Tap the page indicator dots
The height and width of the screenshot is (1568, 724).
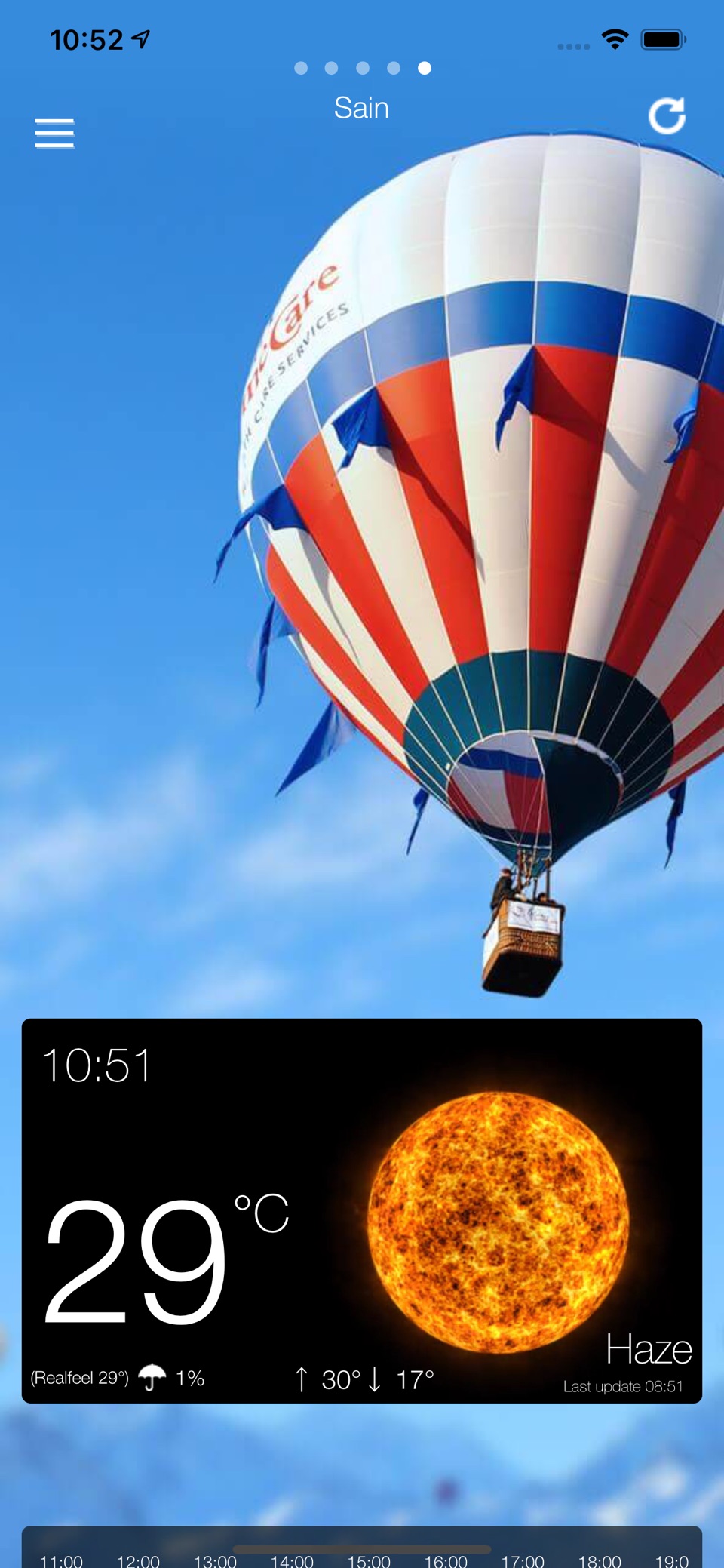362,68
